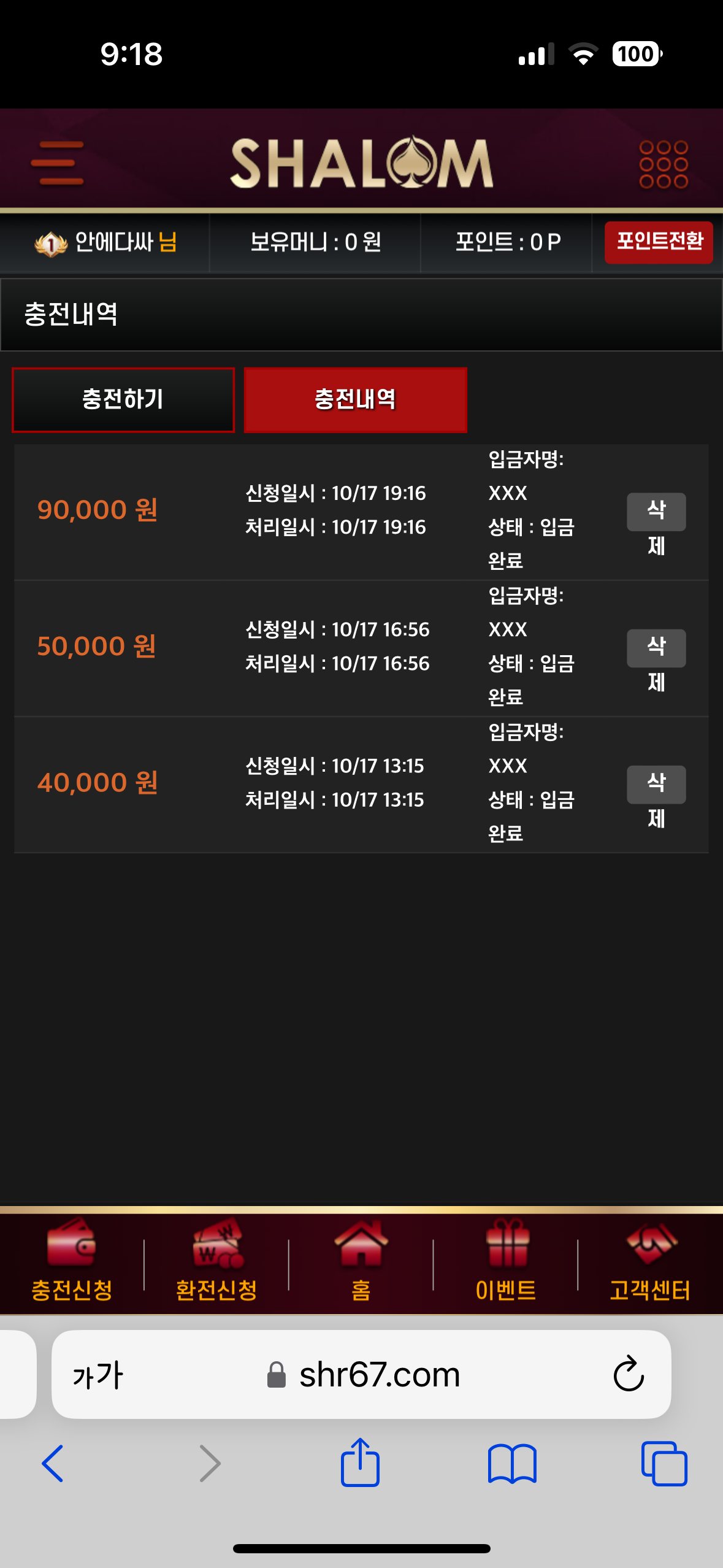Open Safari tabs overview
The image size is (723, 1568).
click(664, 1463)
